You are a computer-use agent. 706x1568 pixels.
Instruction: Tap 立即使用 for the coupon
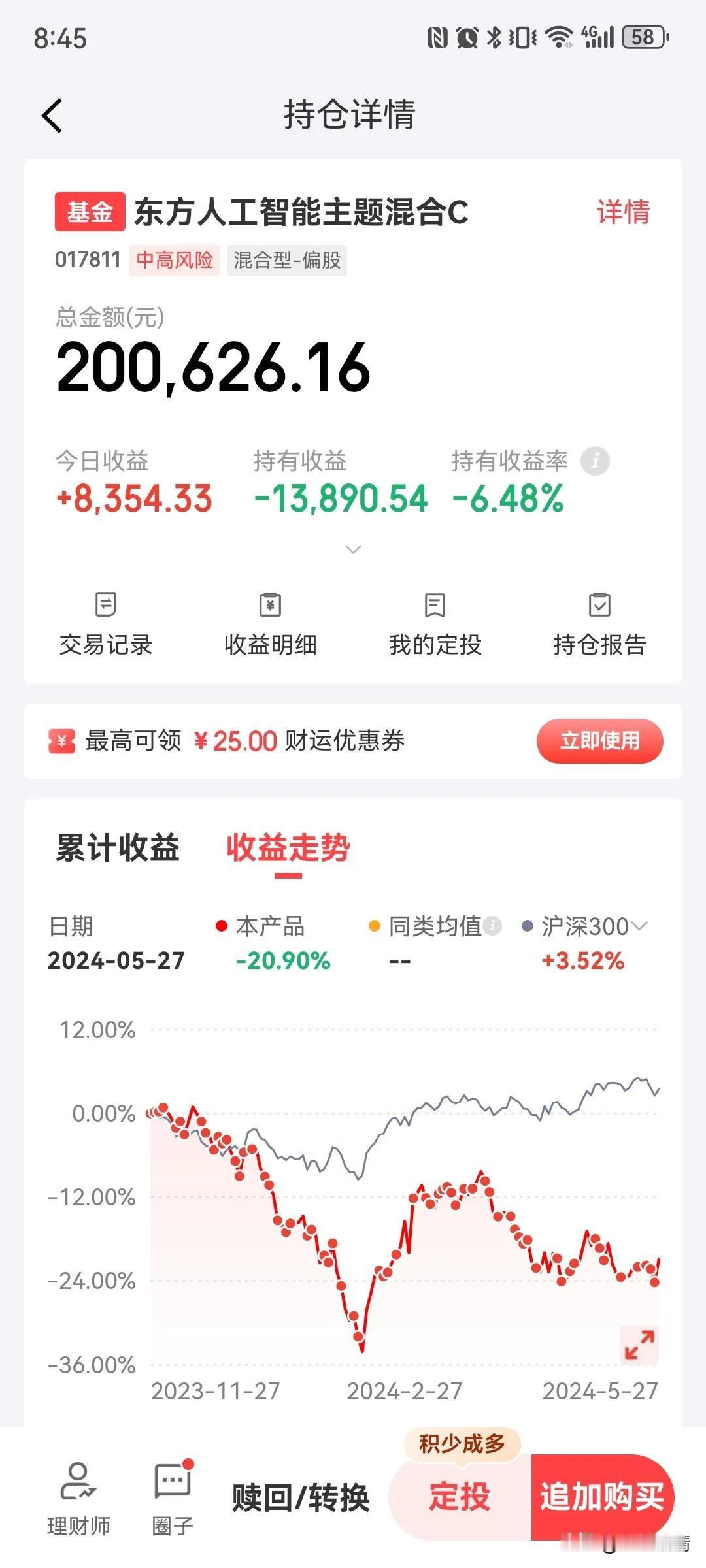(x=600, y=741)
